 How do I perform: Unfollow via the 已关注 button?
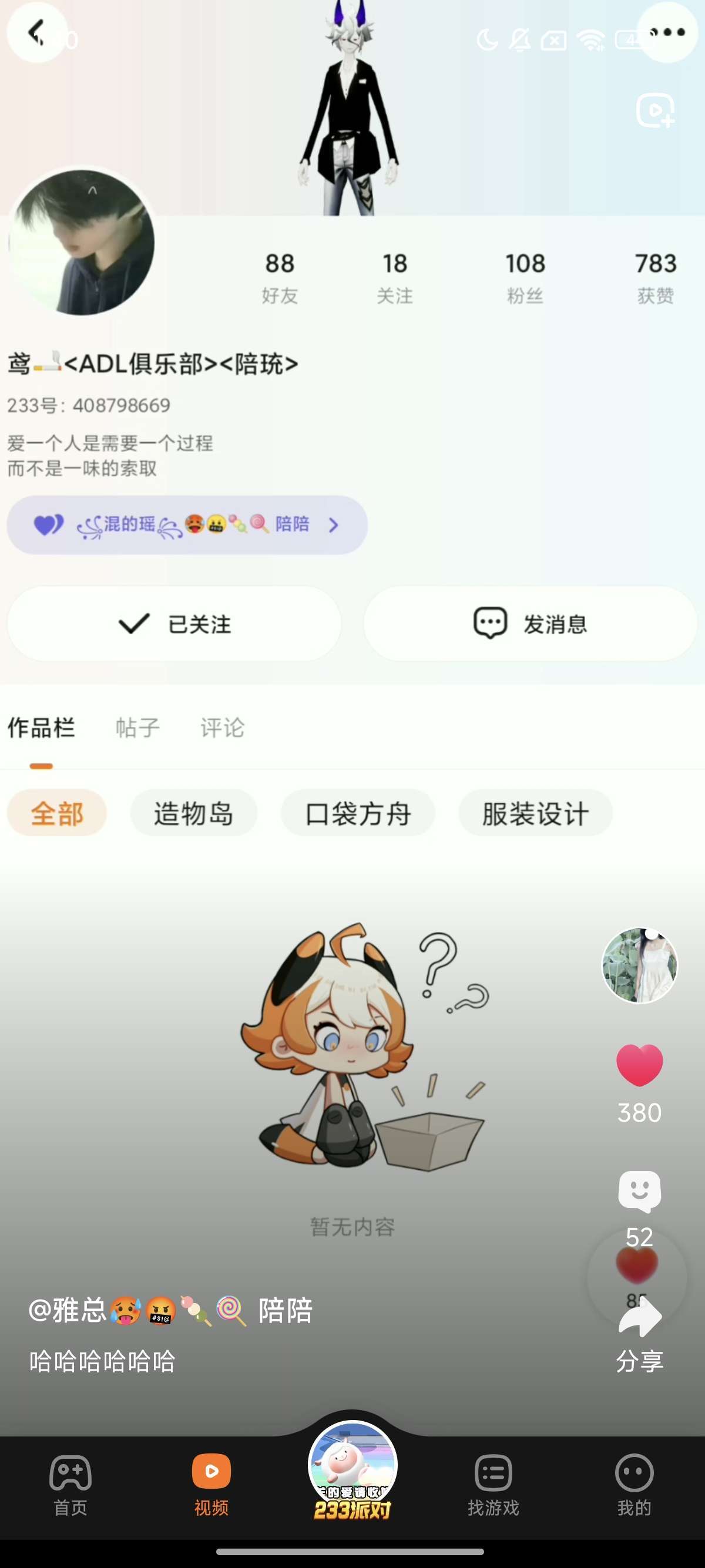[x=174, y=624]
